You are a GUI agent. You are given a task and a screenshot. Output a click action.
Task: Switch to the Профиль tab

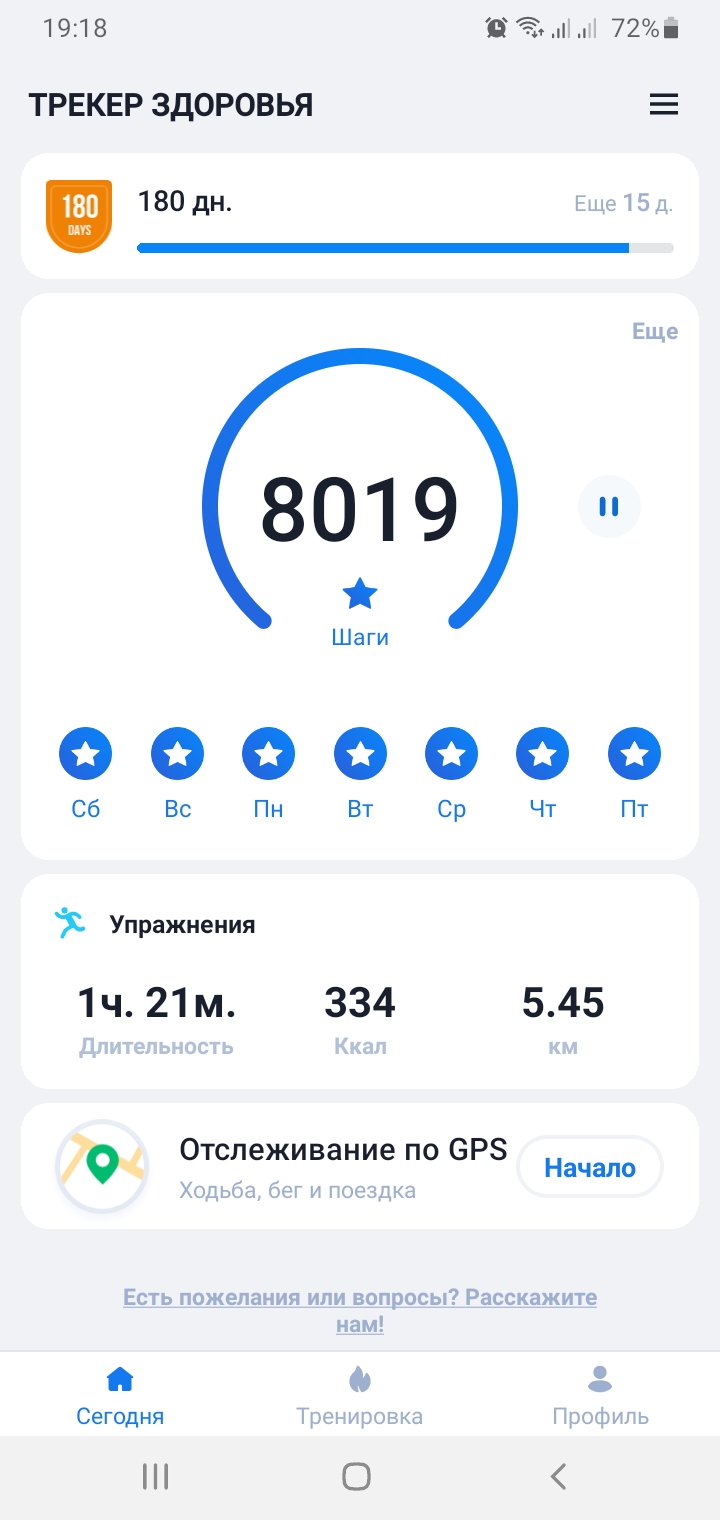click(x=600, y=1396)
